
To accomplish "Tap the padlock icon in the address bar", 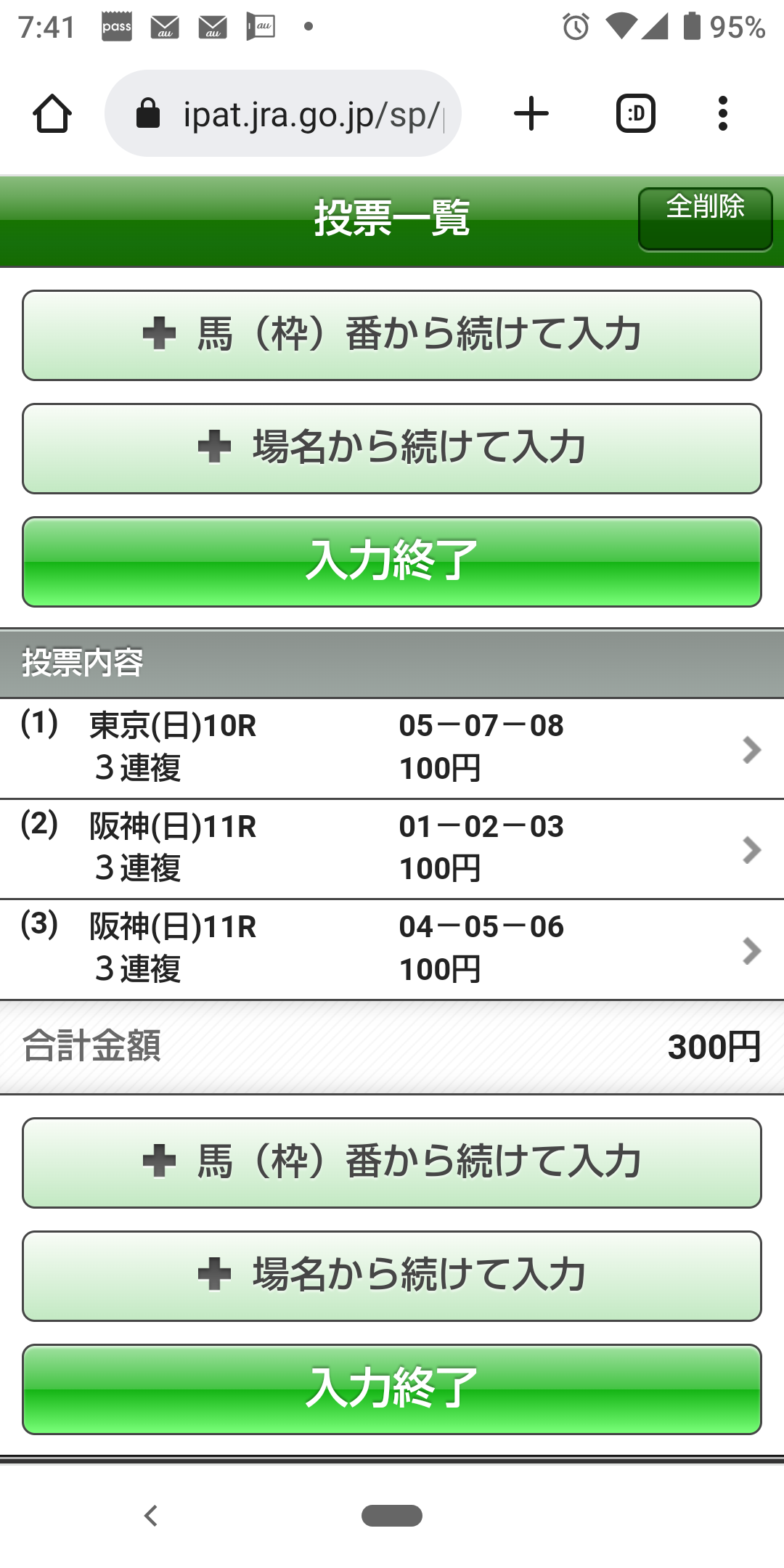I will [149, 113].
